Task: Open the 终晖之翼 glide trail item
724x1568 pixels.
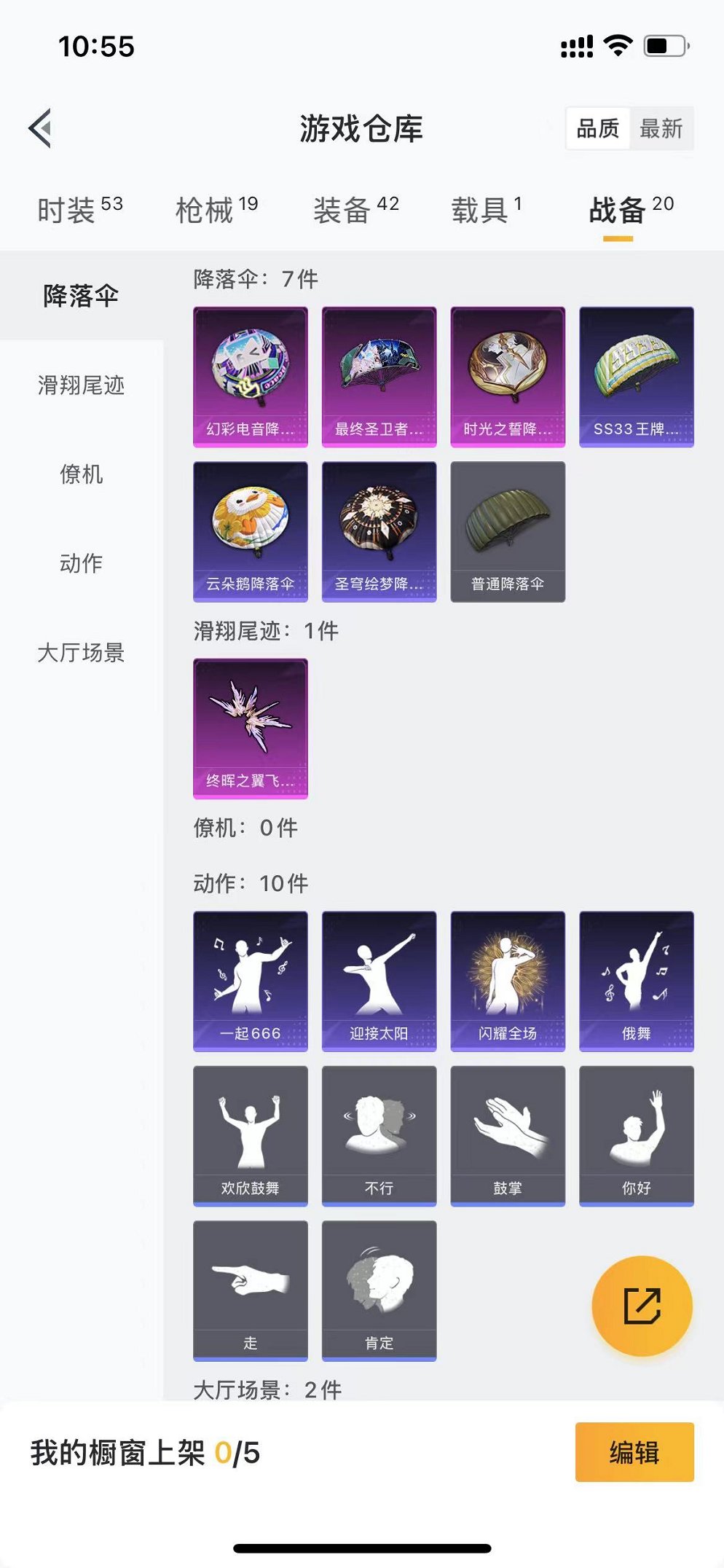Action: click(x=250, y=728)
